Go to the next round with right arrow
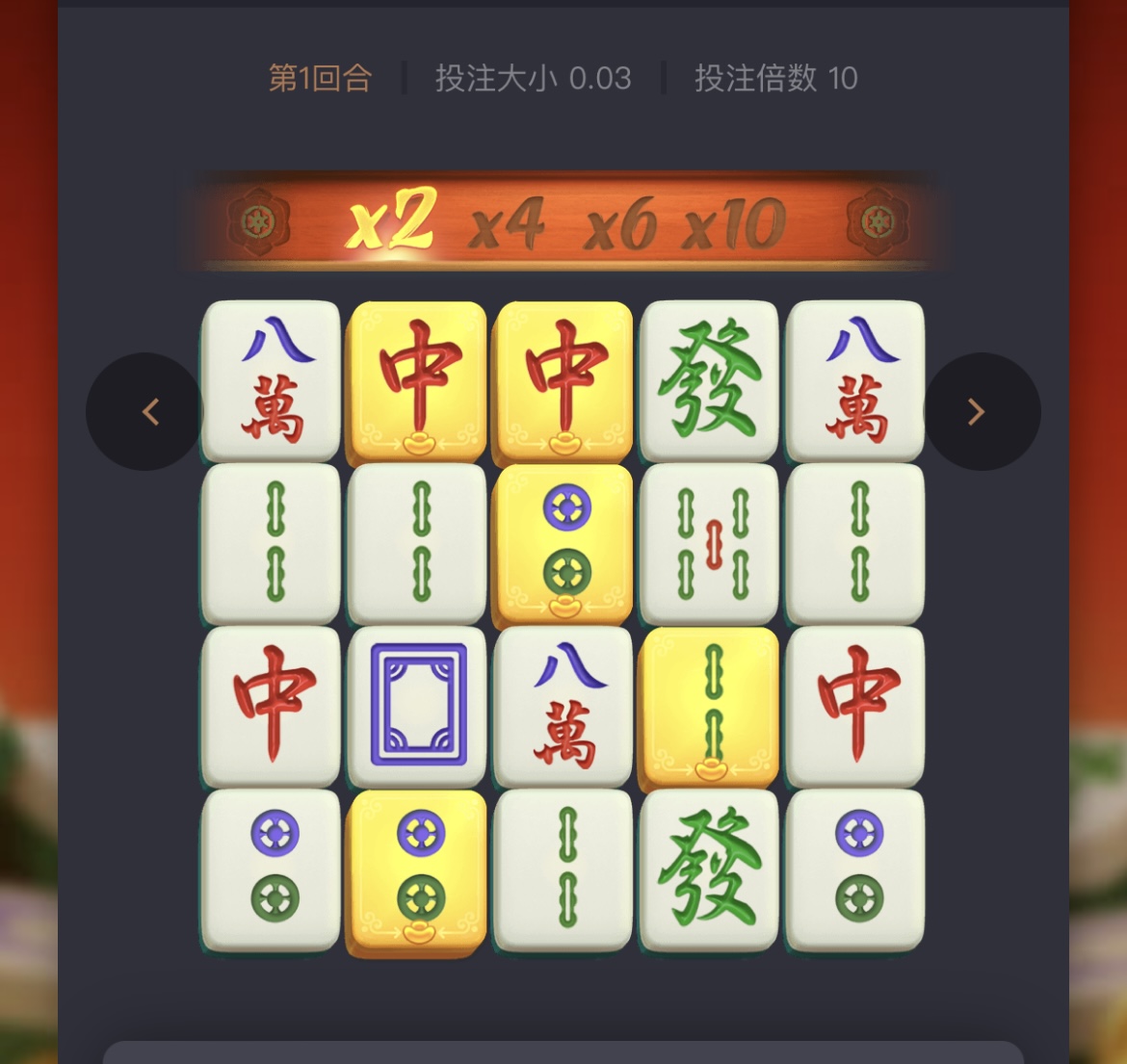 [980, 412]
